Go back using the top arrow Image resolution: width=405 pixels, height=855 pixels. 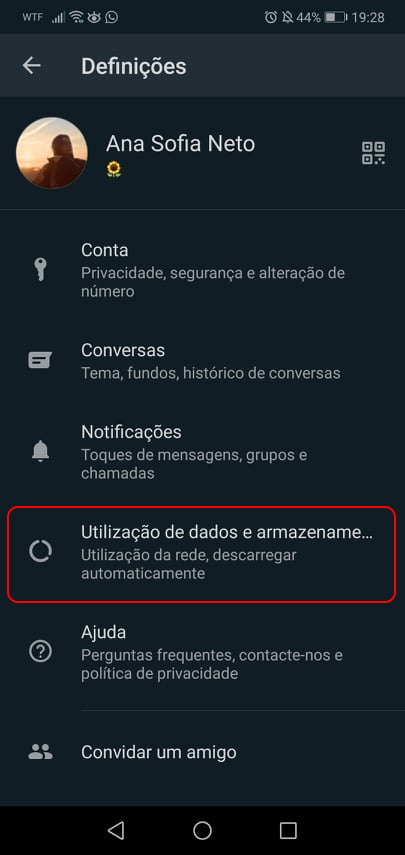point(32,66)
